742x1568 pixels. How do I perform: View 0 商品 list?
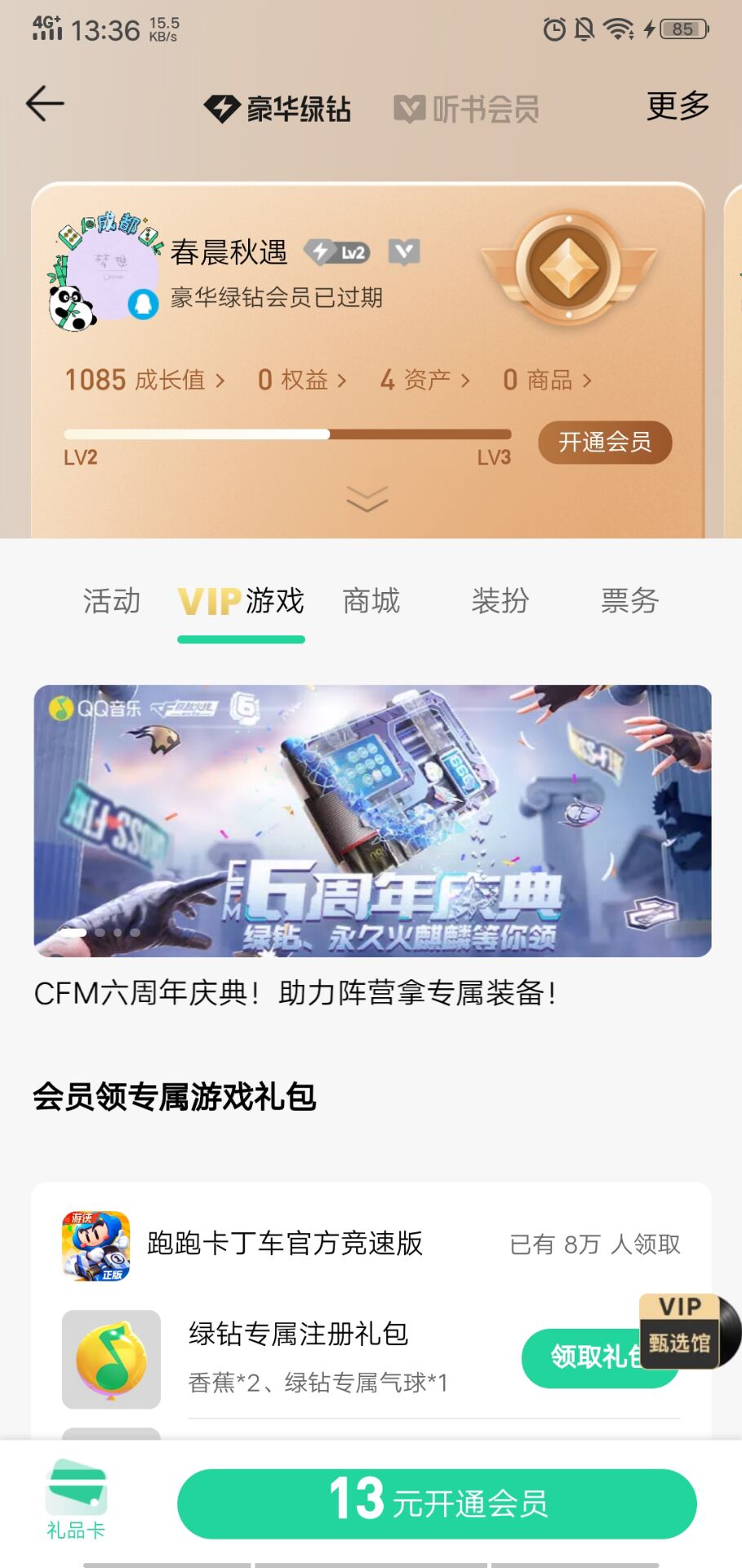coord(547,380)
